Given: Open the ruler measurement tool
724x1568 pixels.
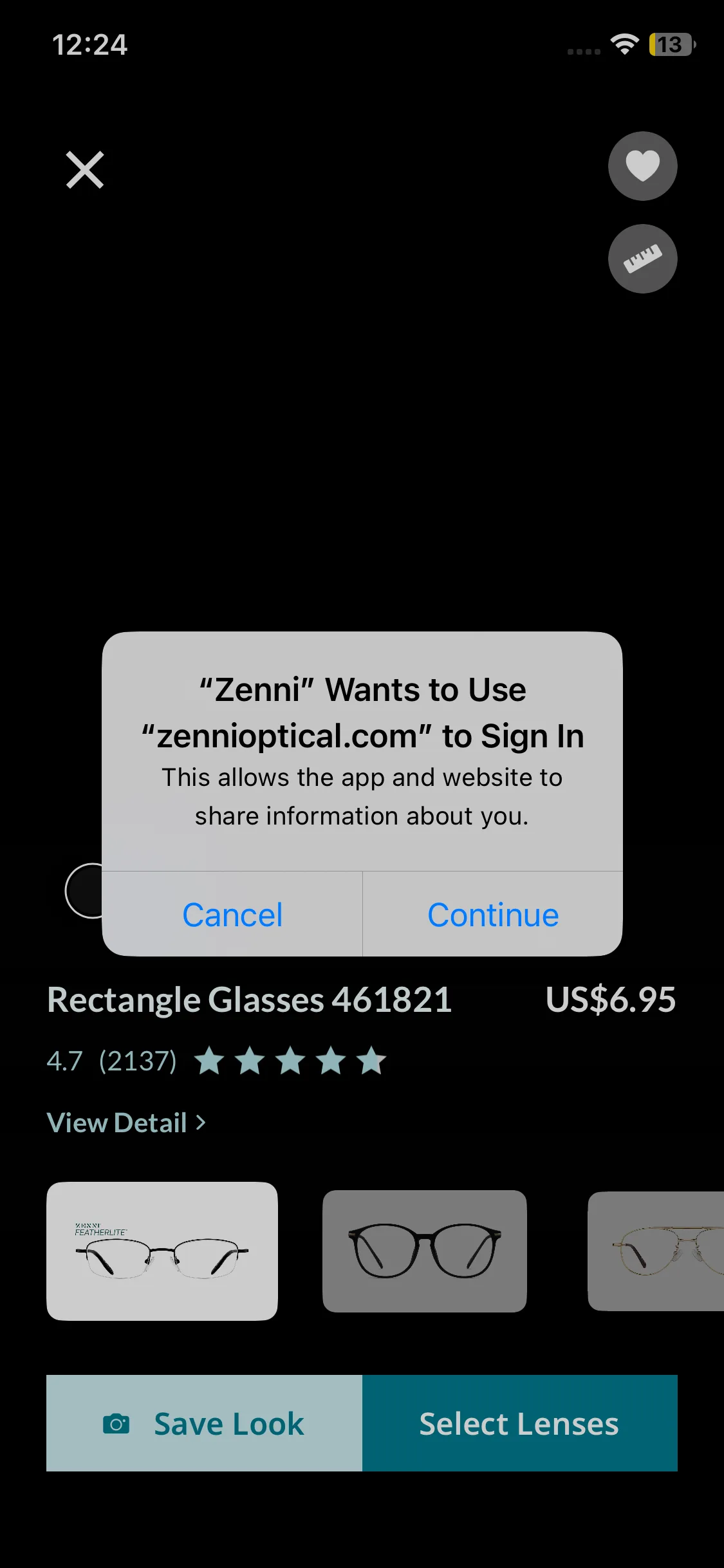Looking at the screenshot, I should point(642,259).
